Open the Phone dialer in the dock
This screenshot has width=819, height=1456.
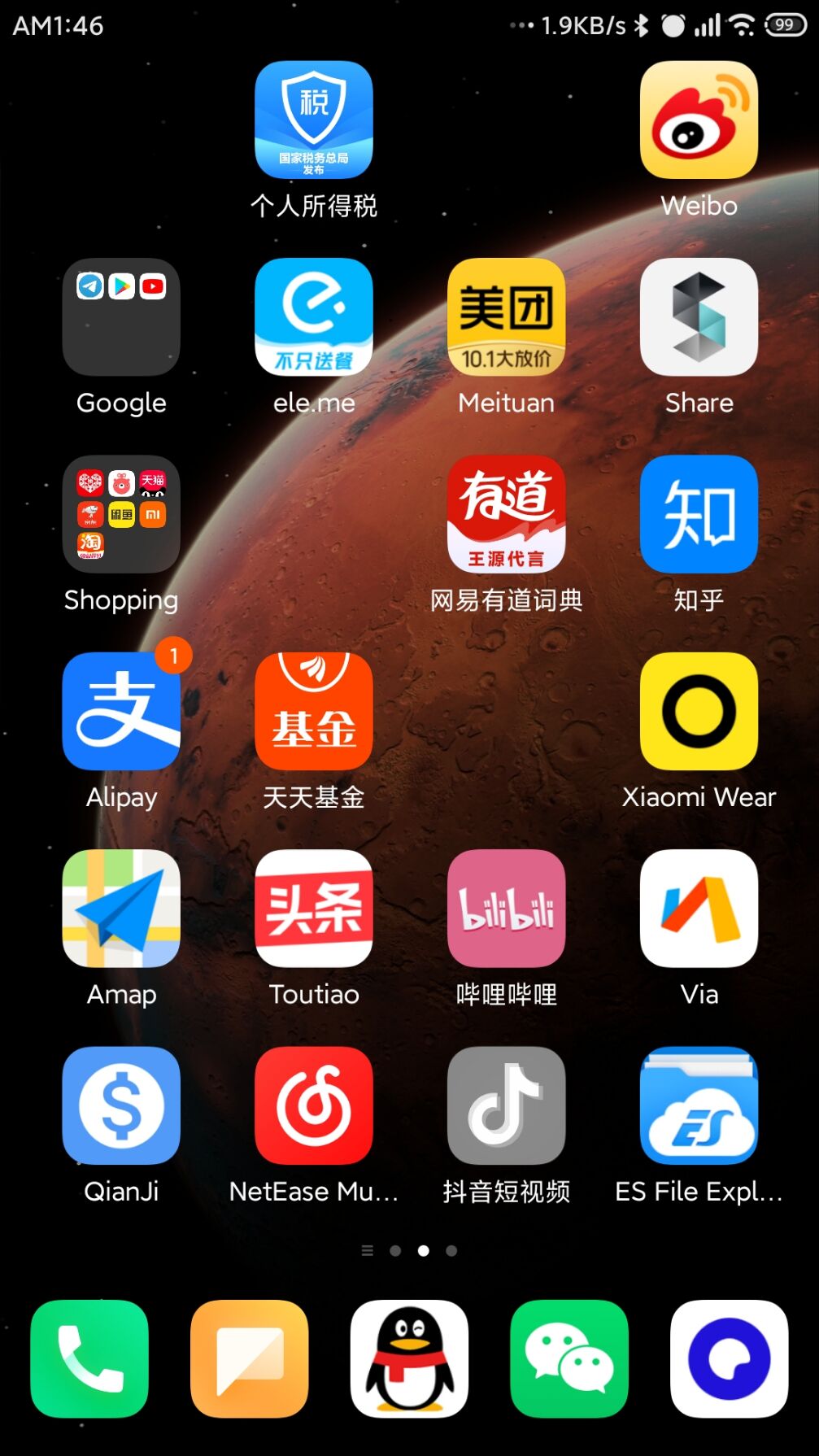coord(89,1358)
